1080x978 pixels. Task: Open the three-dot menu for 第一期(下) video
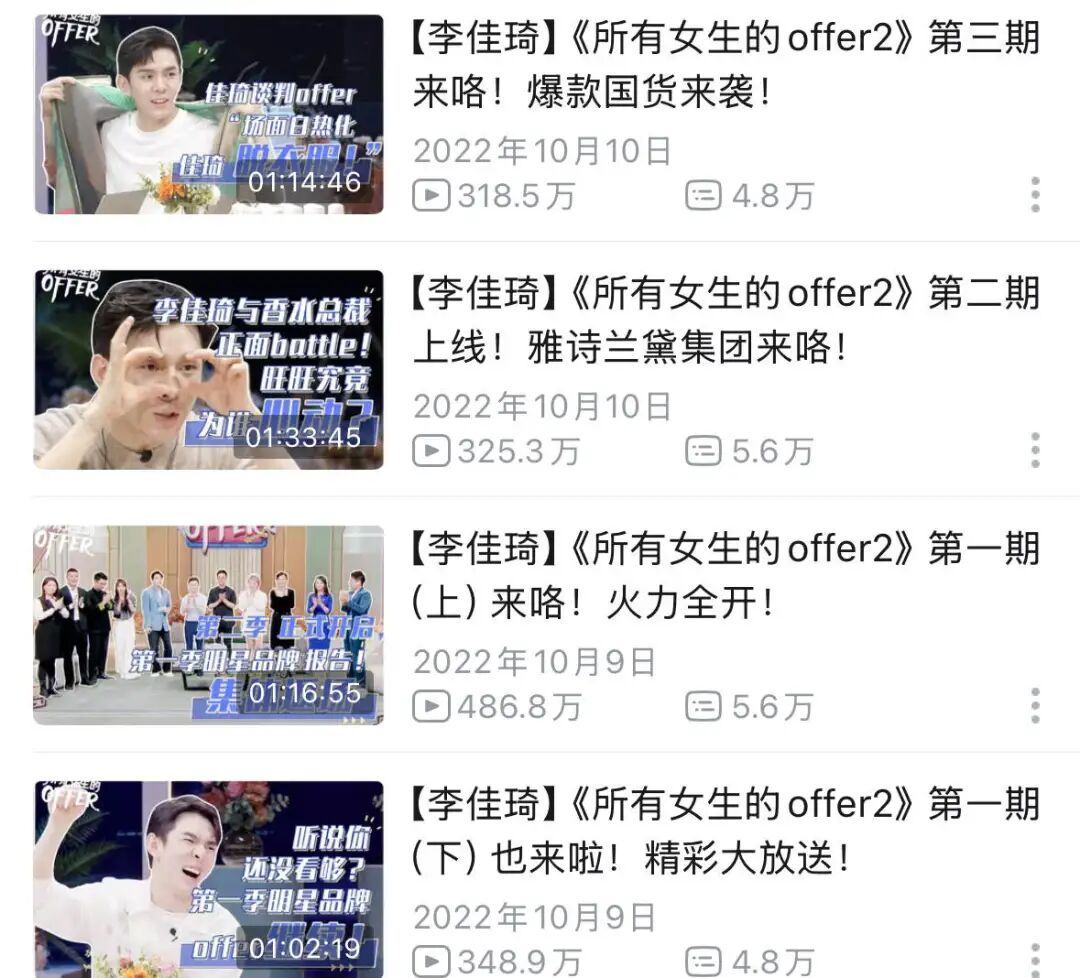(x=1035, y=957)
